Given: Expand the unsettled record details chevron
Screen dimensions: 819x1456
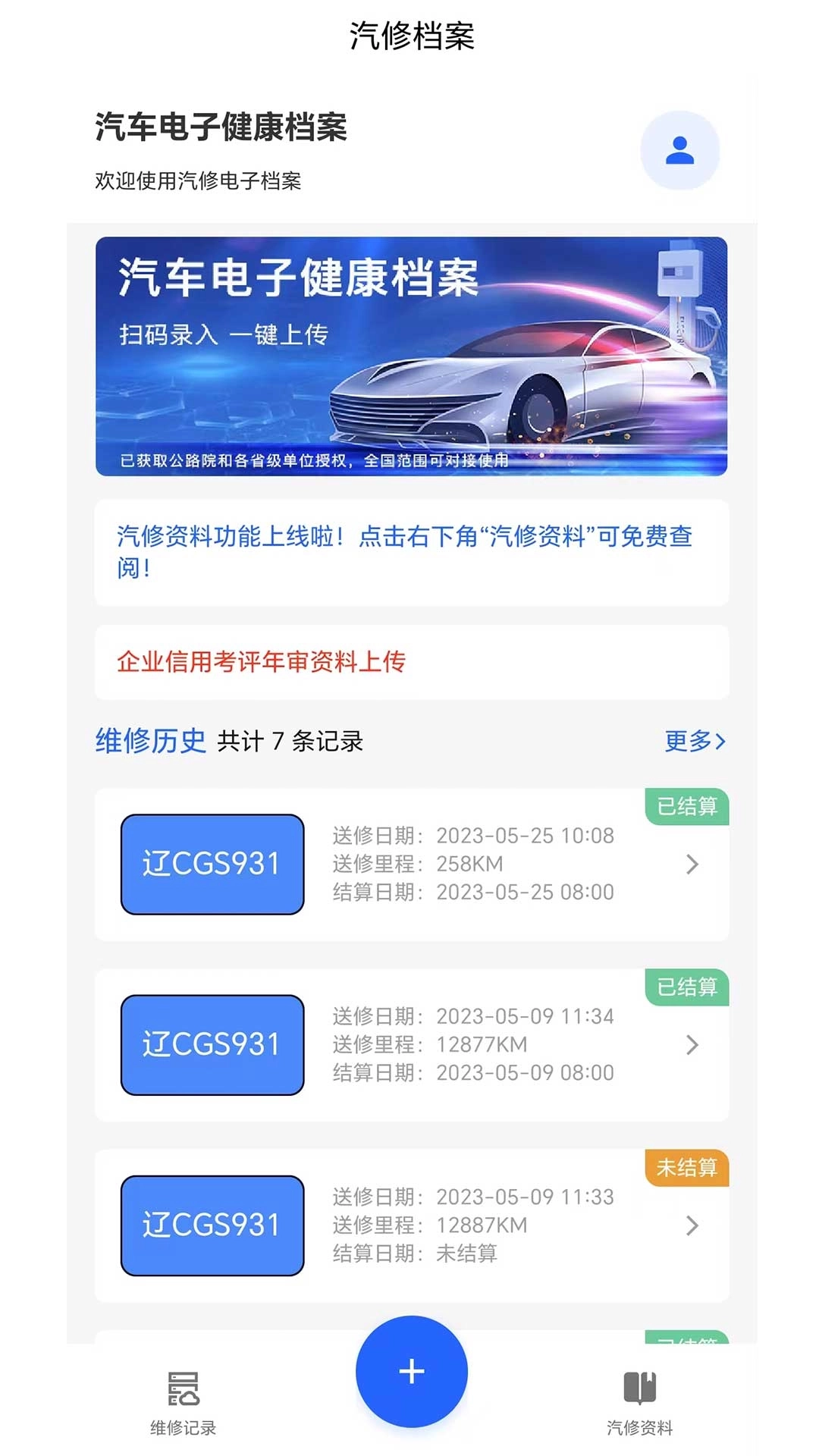Looking at the screenshot, I should [691, 1225].
